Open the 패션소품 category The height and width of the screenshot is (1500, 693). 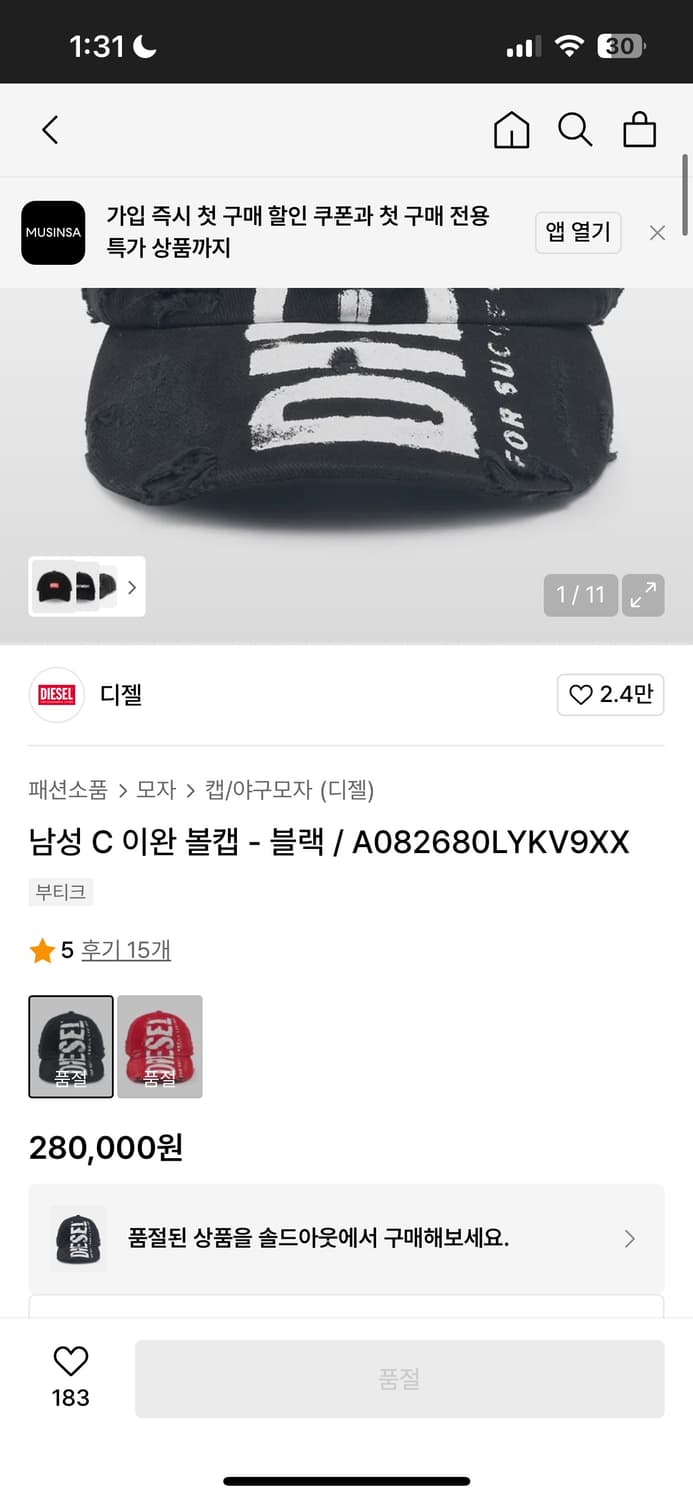pos(68,790)
